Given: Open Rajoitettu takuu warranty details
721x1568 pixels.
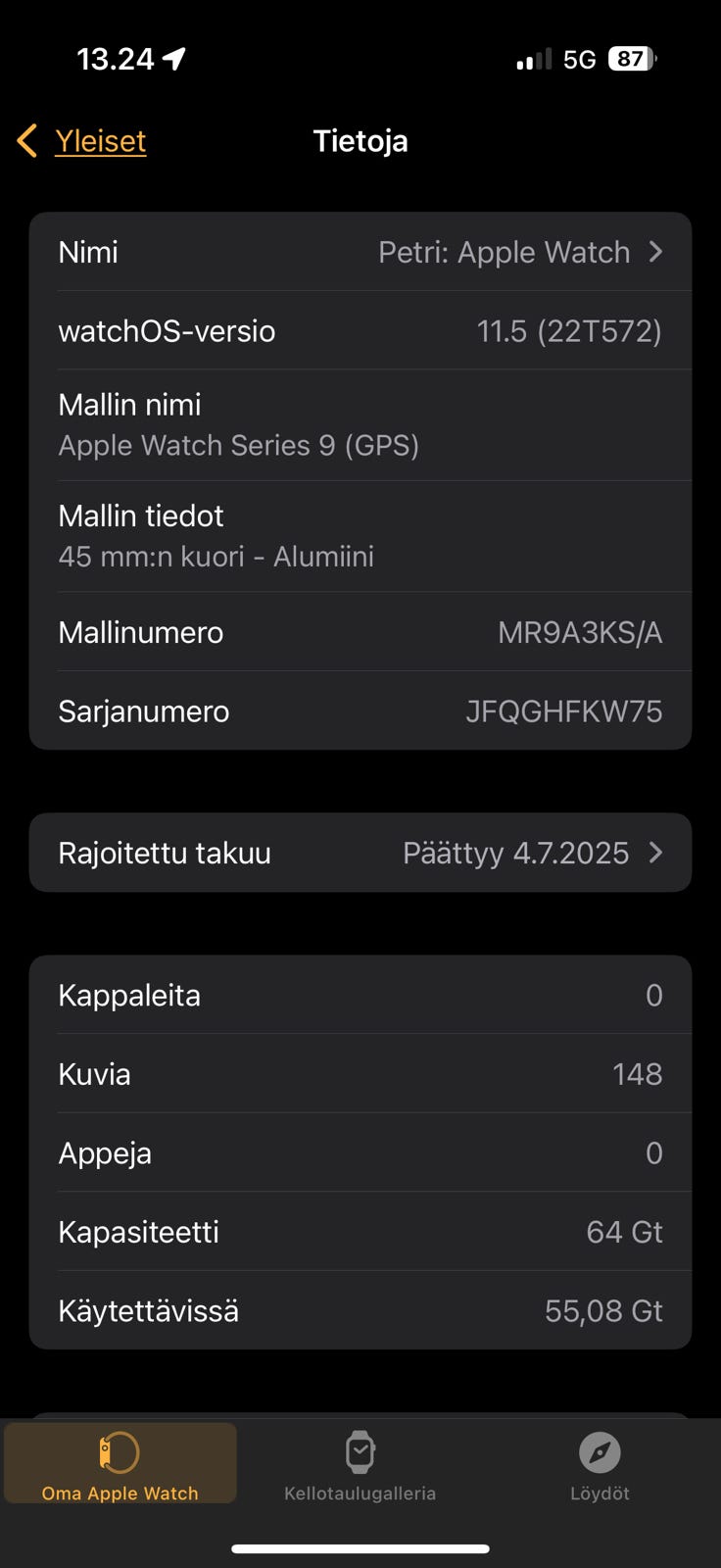Looking at the screenshot, I should coord(360,853).
